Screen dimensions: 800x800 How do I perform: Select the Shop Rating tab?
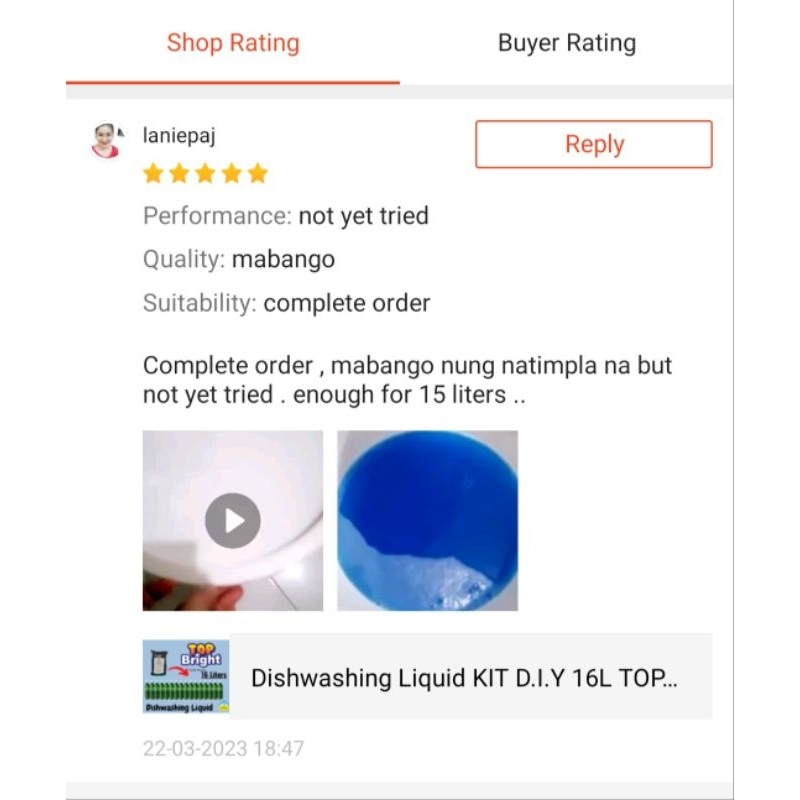(233, 44)
